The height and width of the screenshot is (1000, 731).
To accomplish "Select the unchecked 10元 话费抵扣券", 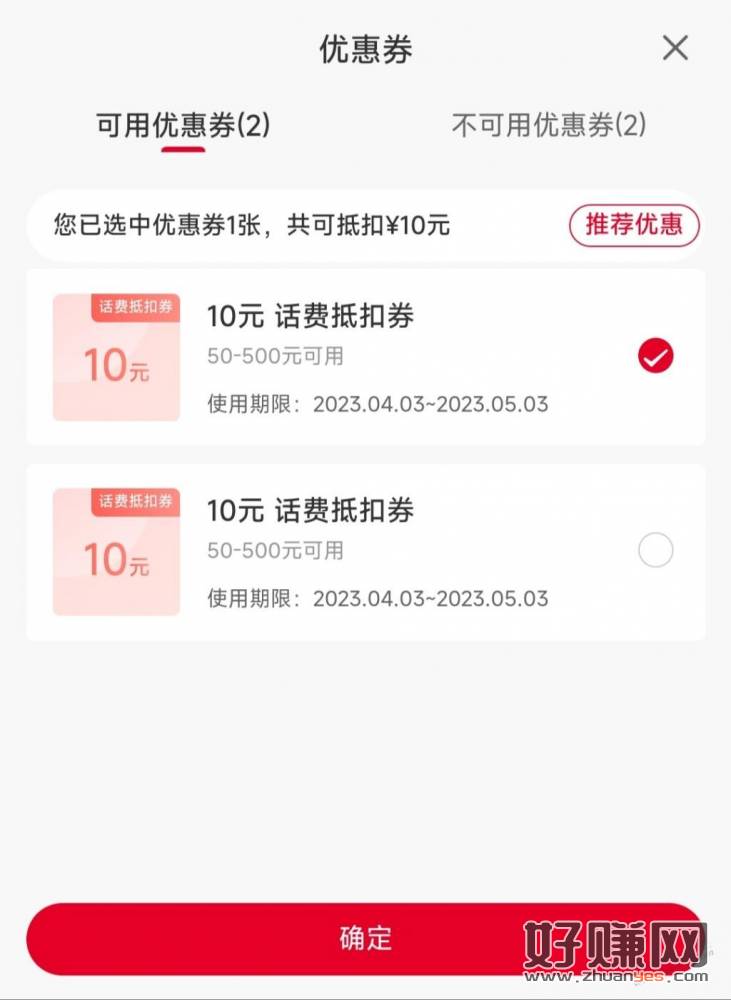I will point(656,550).
